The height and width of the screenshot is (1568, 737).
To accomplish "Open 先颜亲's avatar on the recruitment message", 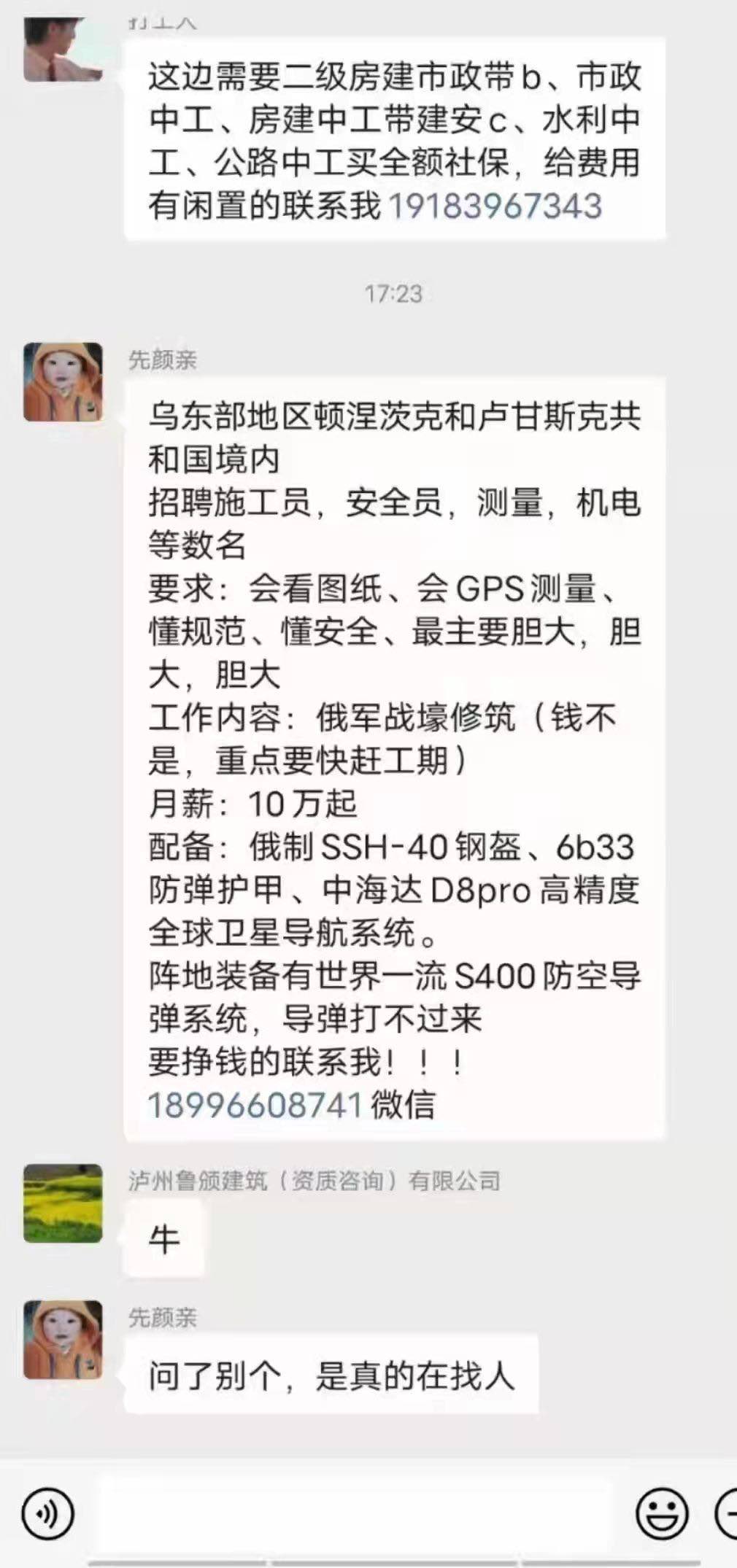I will [x=63, y=382].
